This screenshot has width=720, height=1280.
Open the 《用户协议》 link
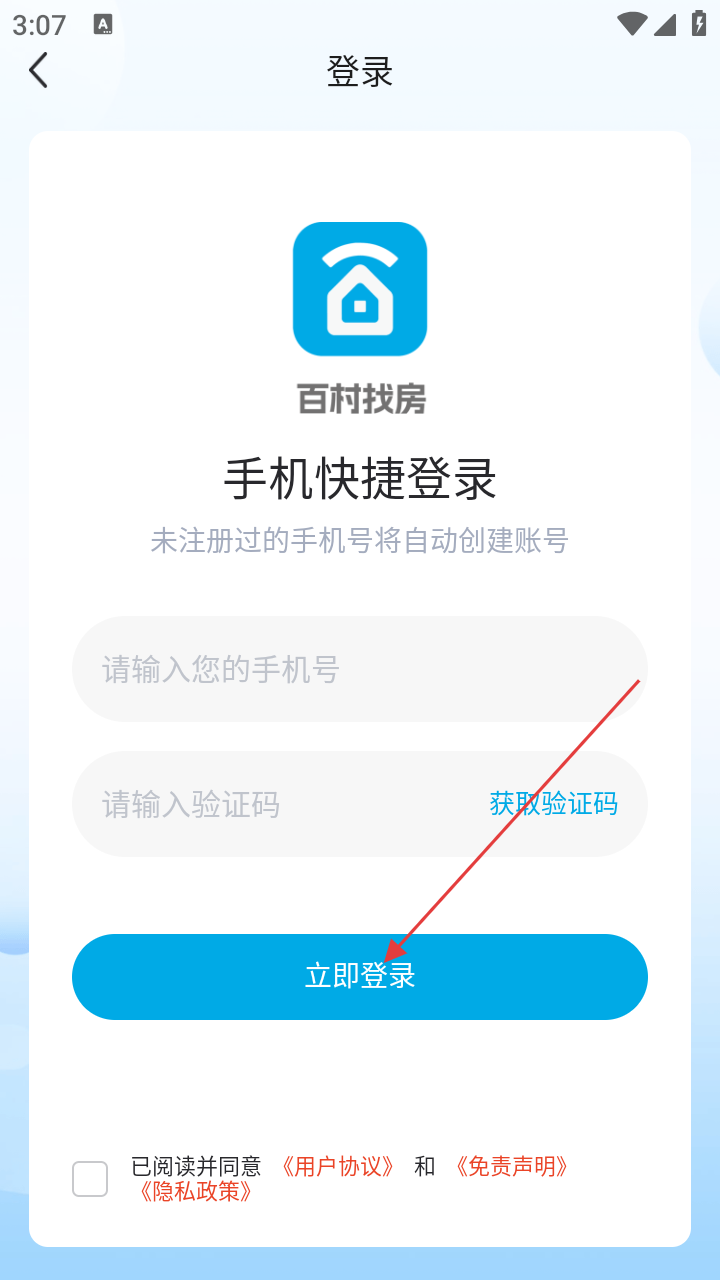[x=338, y=1166]
